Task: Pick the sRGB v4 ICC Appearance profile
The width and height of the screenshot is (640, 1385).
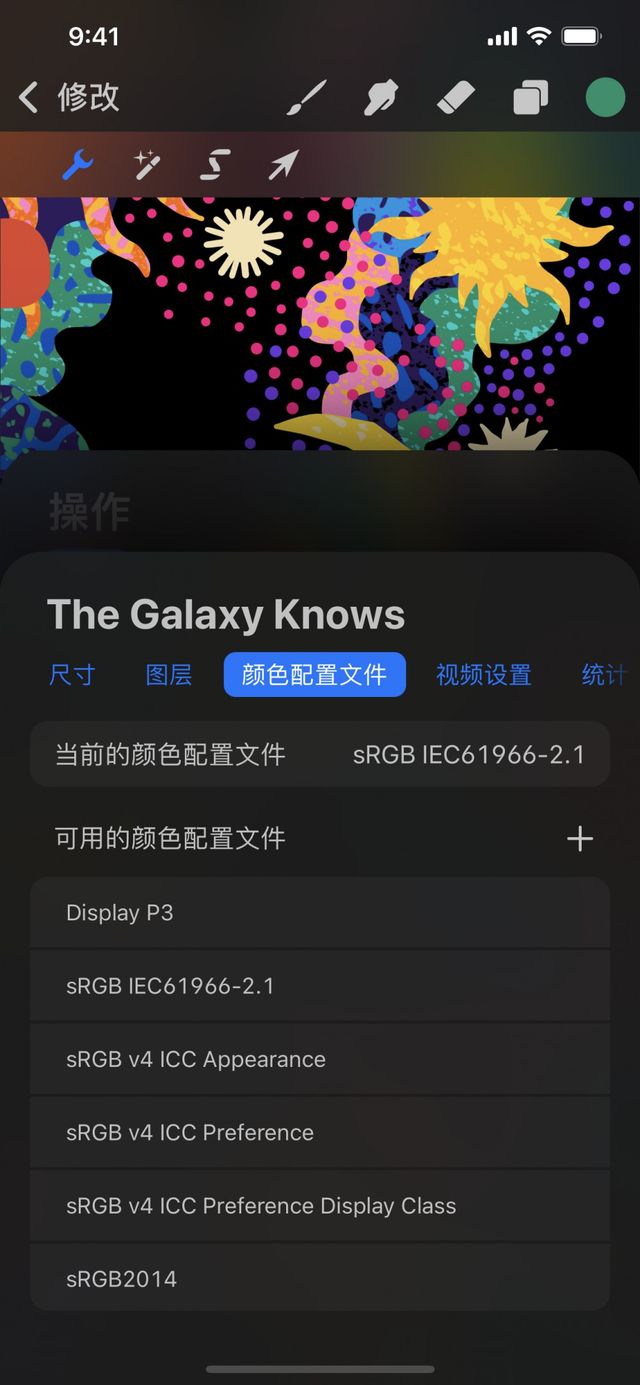Action: 320,1059
